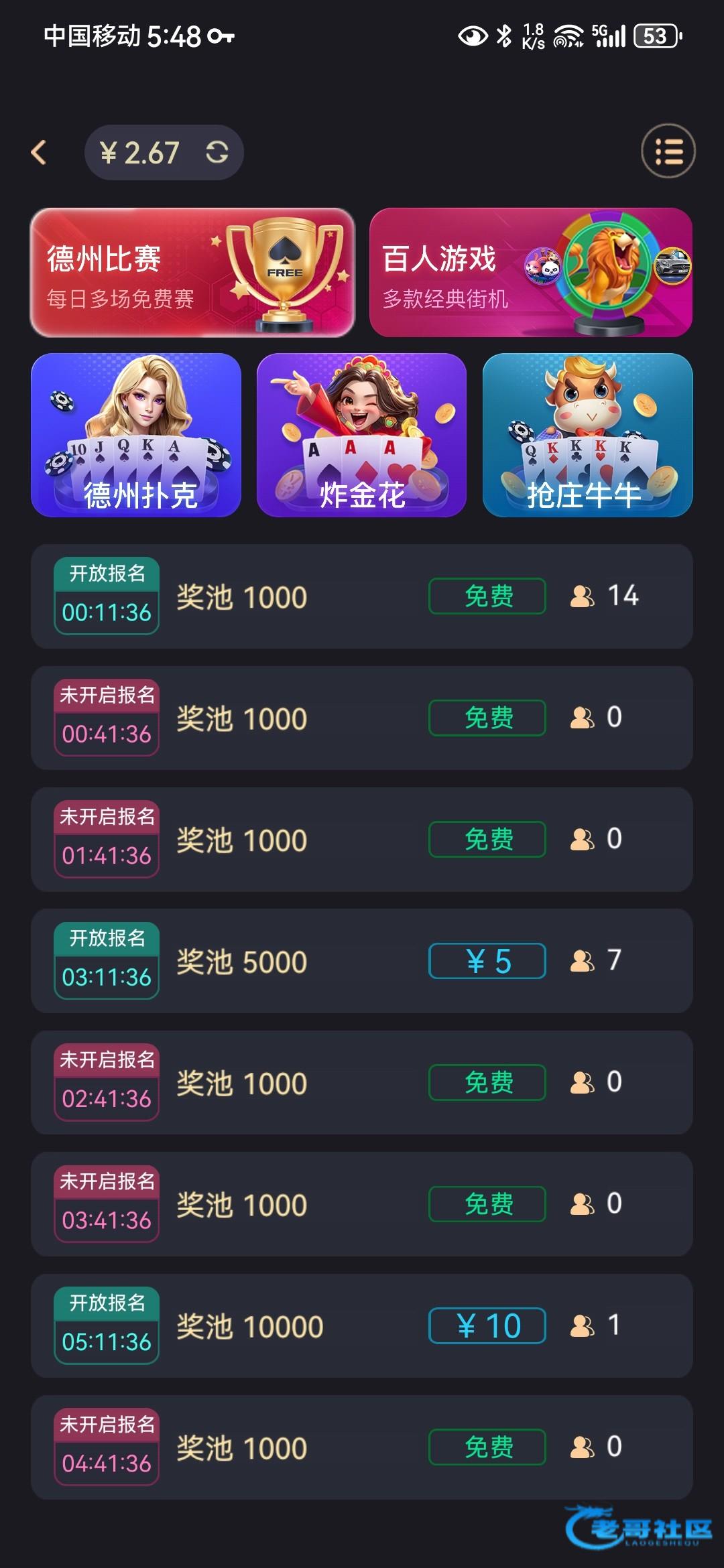Open the tournament starting in 00:41:36
This screenshot has height=1568, width=724.
(362, 718)
